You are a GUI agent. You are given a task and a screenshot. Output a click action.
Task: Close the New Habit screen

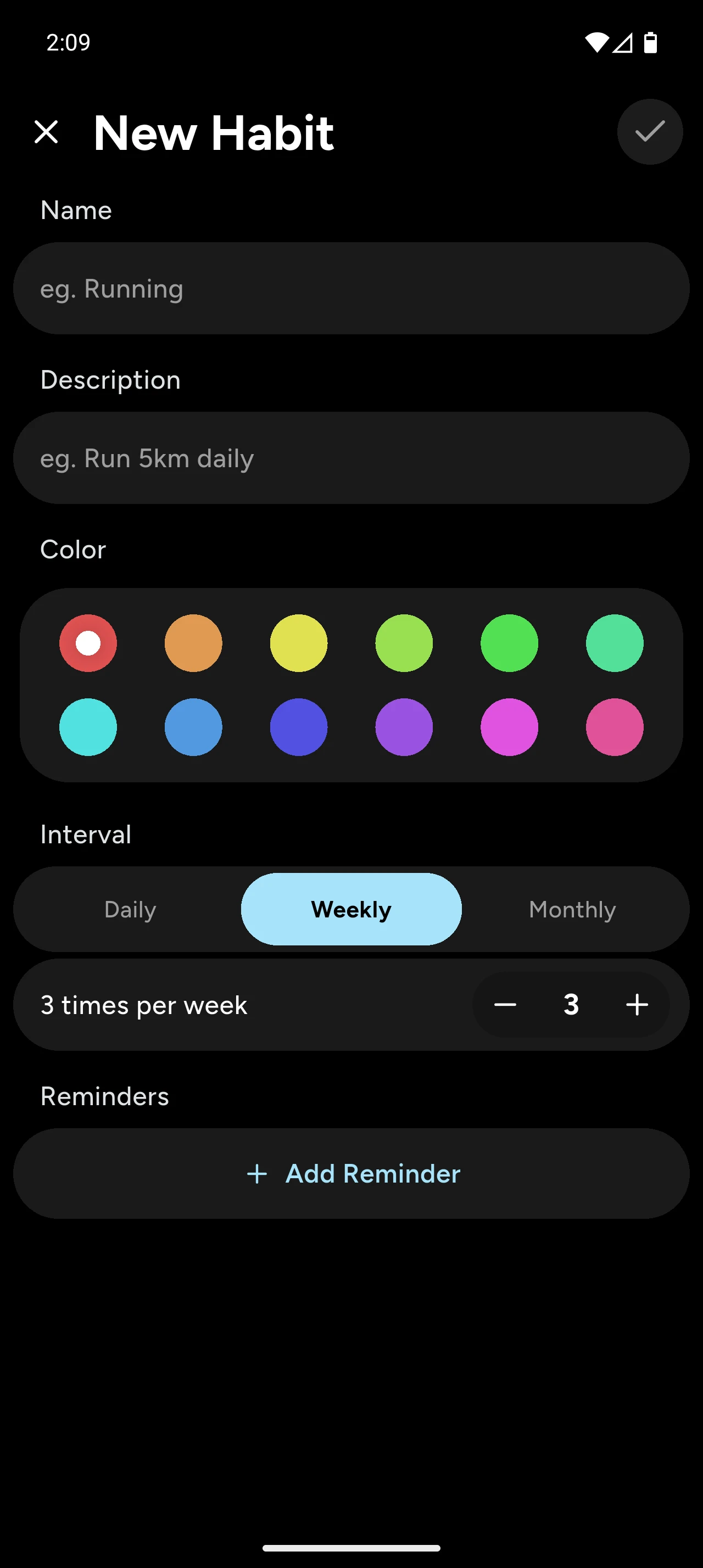[x=46, y=131]
